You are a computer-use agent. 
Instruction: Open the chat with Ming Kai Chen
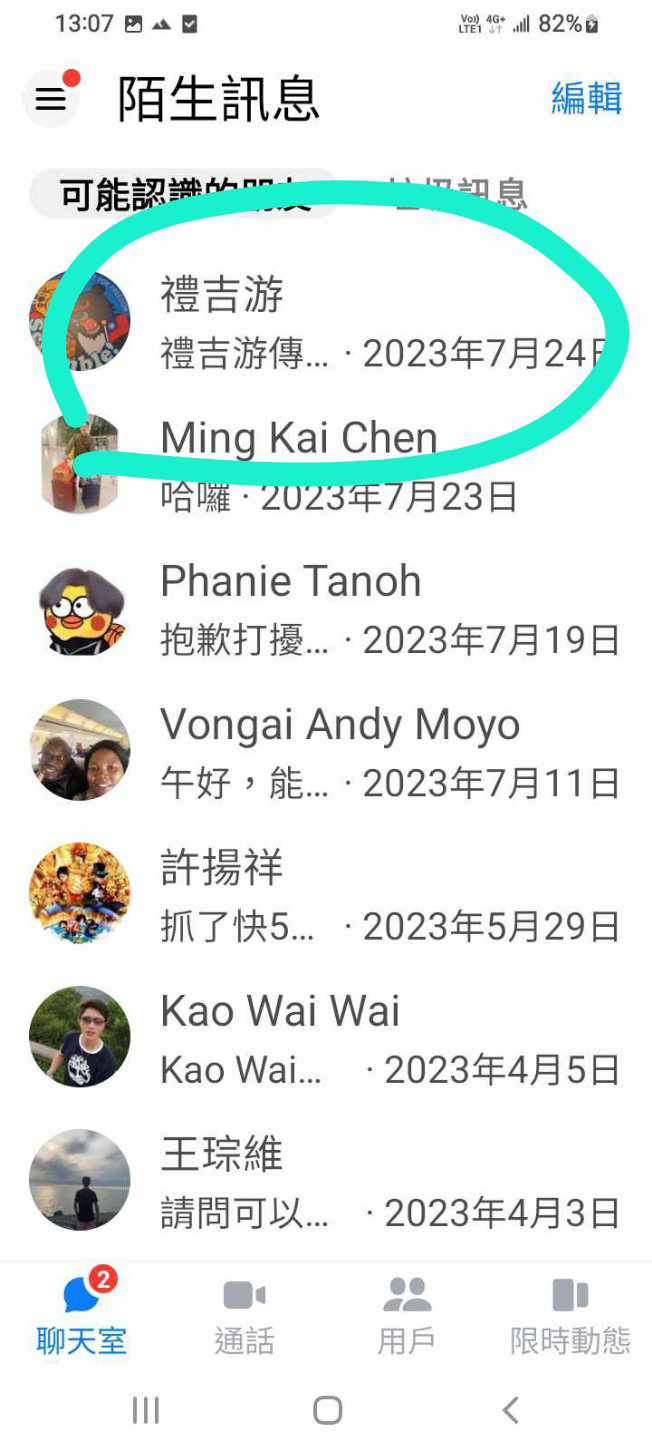pyautogui.click(x=330, y=466)
